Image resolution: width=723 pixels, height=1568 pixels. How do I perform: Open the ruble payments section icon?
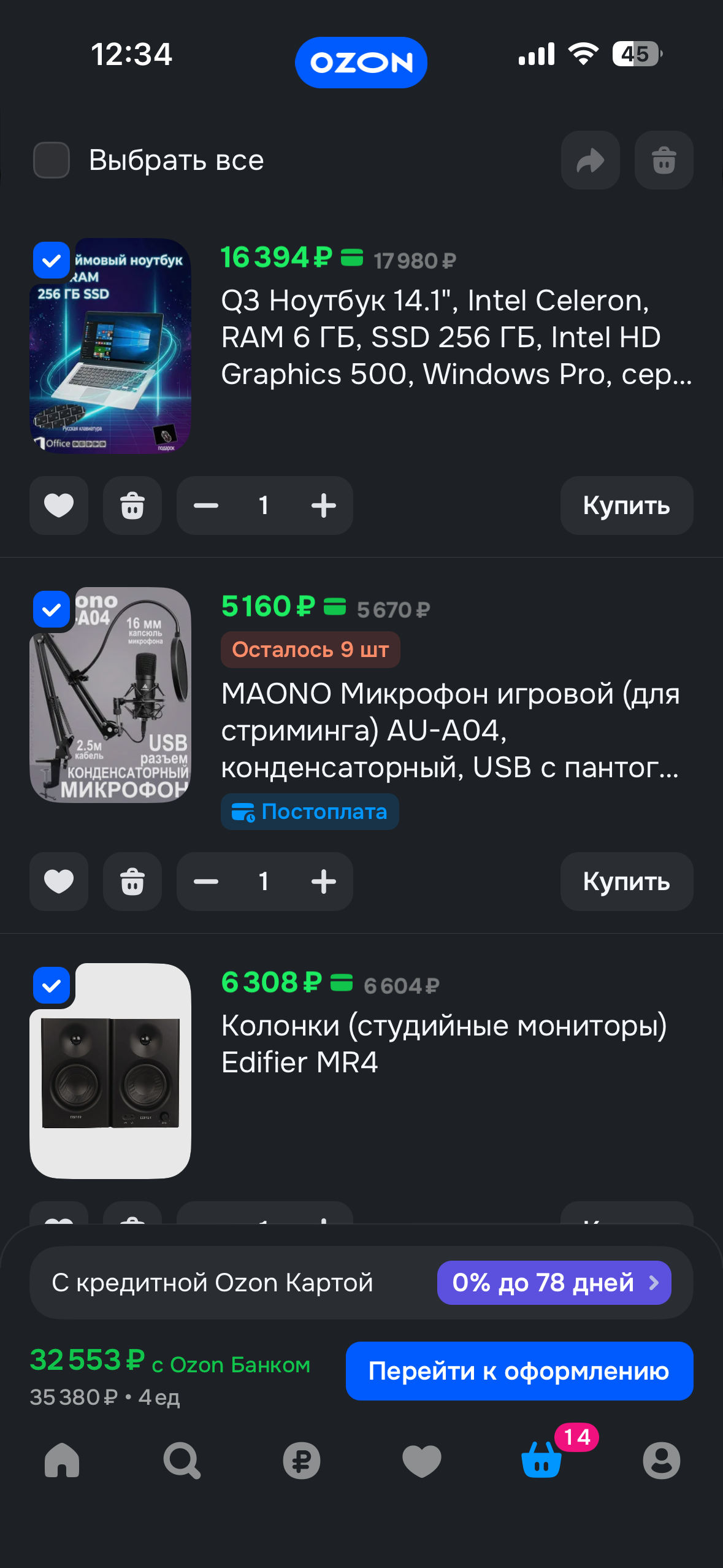301,1461
